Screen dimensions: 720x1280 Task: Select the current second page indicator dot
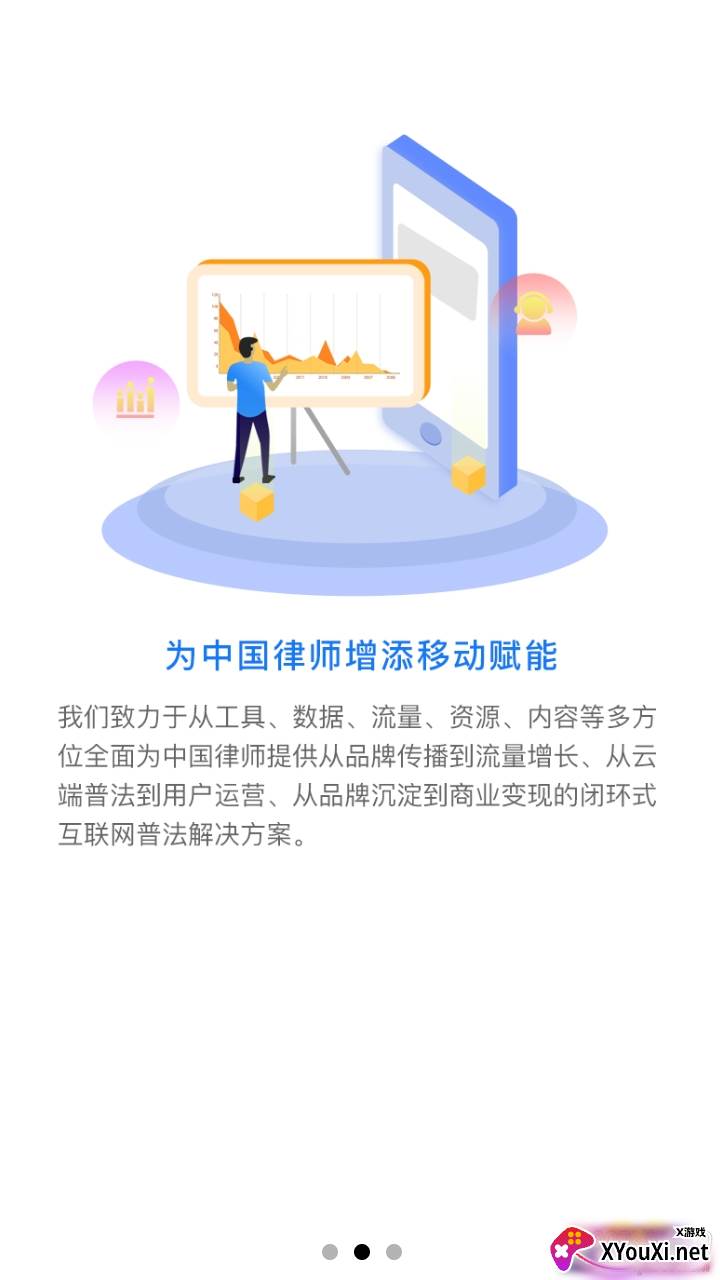coord(362,1251)
